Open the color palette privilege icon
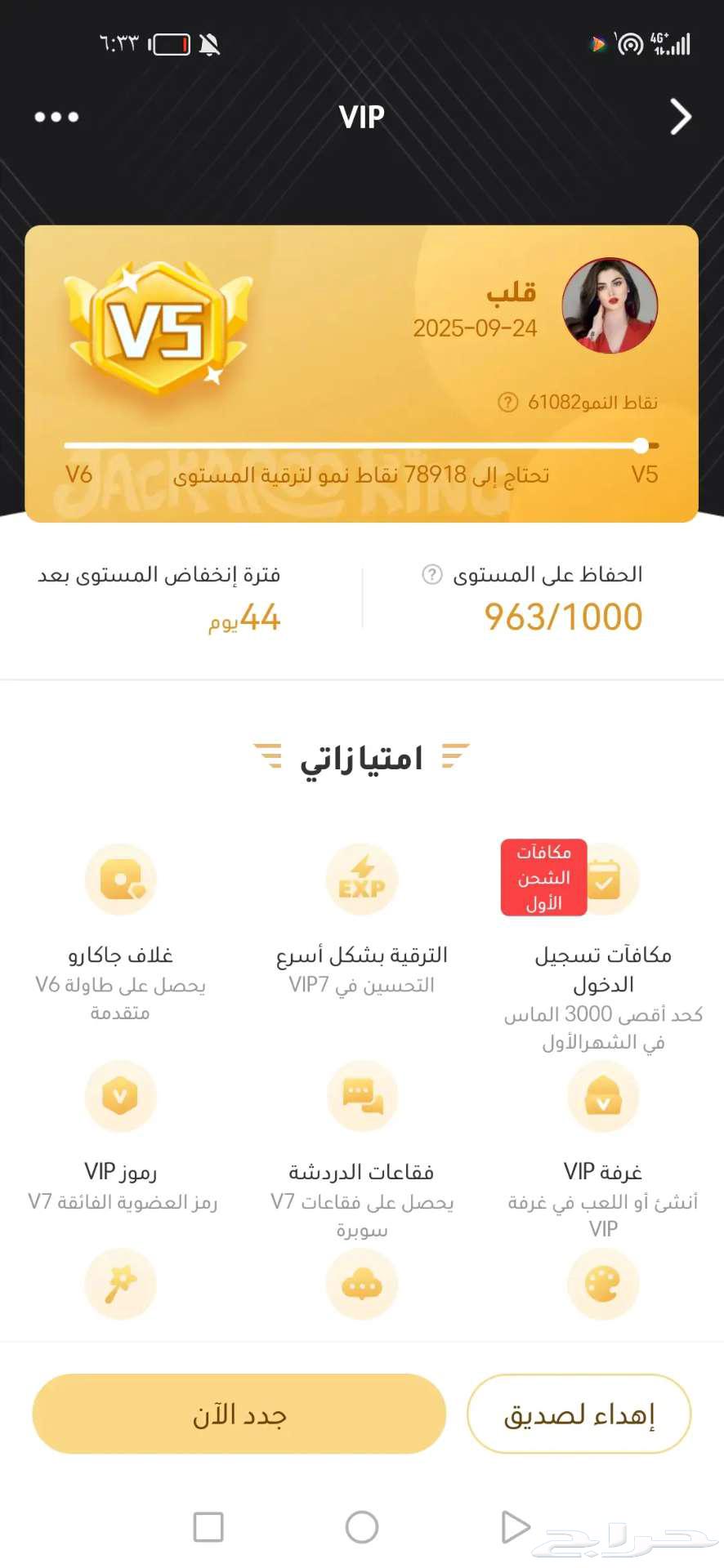The width and height of the screenshot is (724, 1568). [603, 1284]
